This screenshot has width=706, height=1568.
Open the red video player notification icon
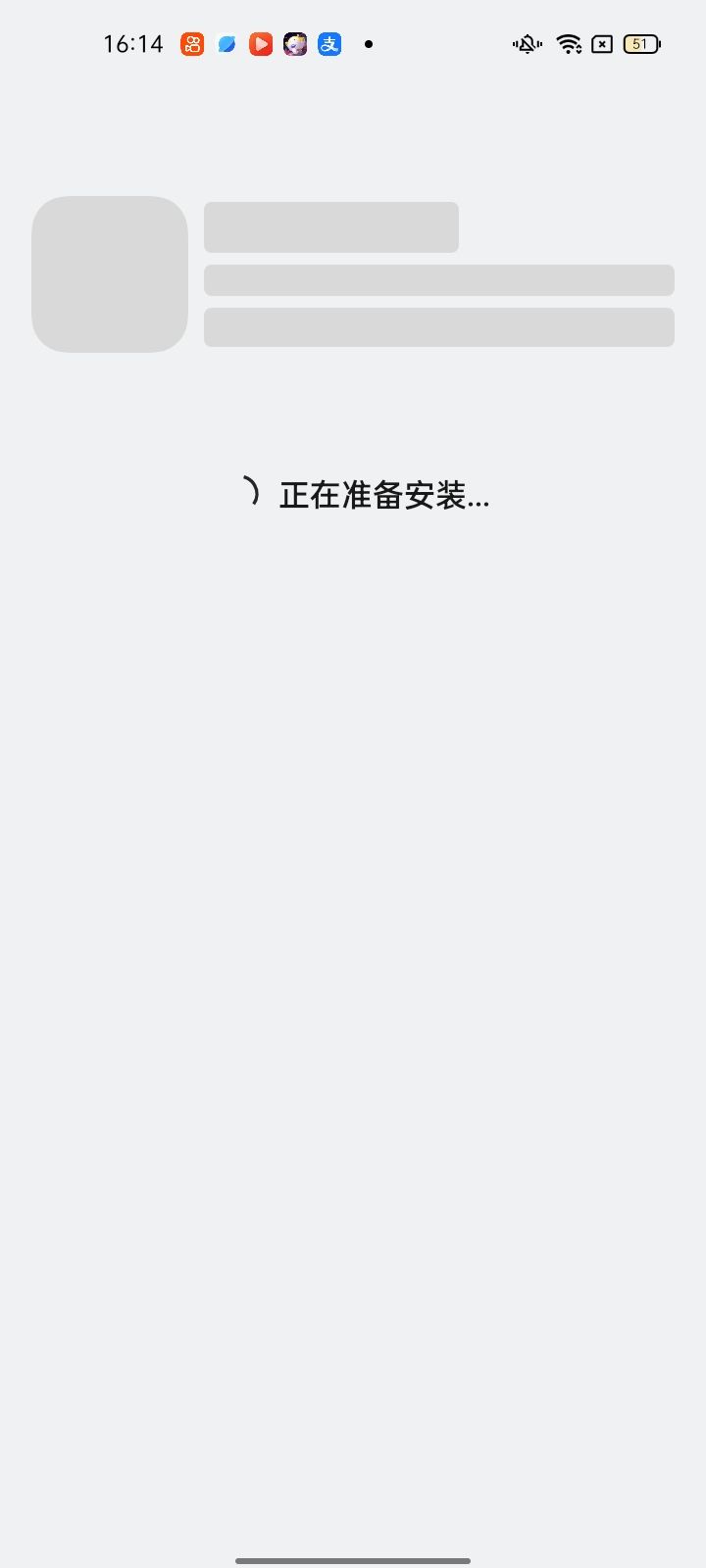[261, 43]
